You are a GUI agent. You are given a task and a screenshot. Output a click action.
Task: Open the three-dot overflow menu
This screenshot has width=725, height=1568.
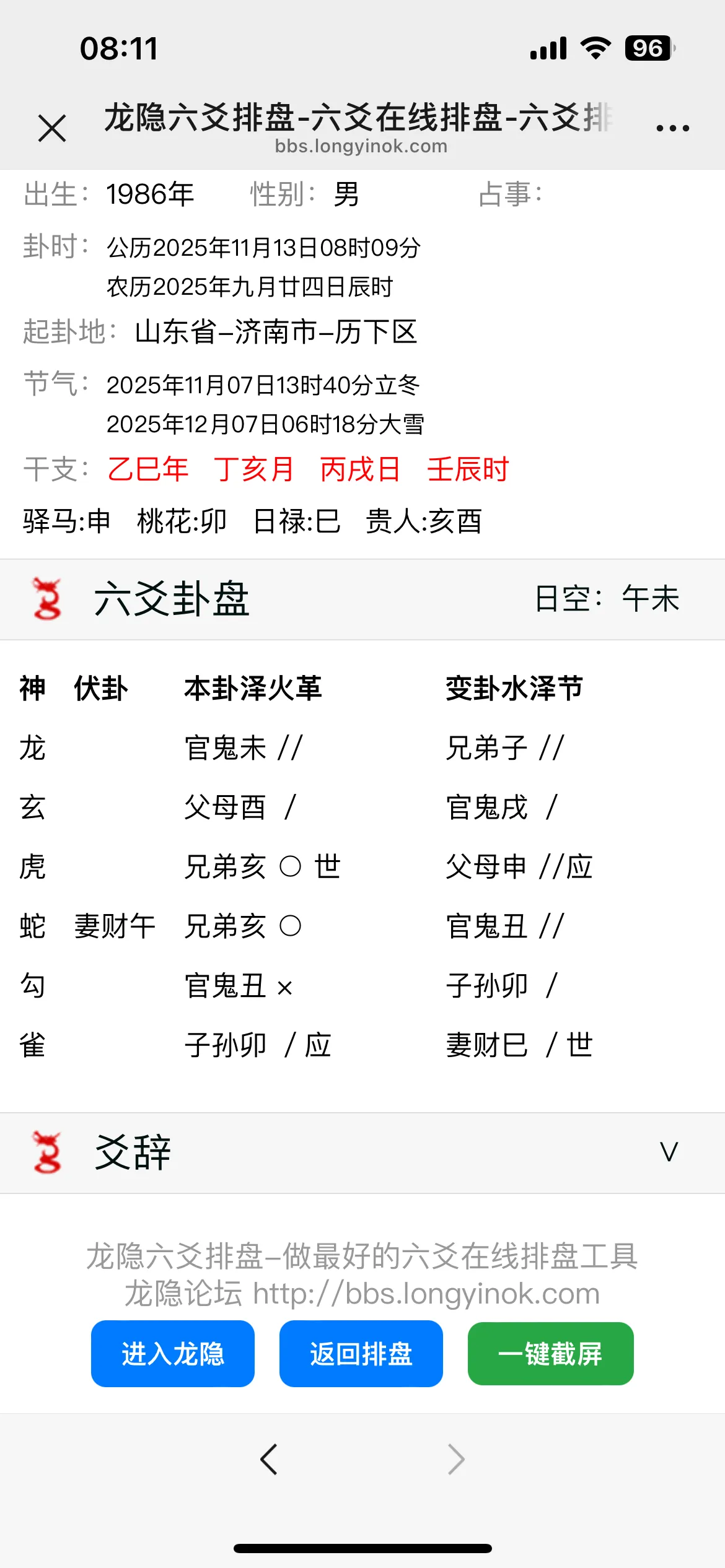click(x=672, y=128)
